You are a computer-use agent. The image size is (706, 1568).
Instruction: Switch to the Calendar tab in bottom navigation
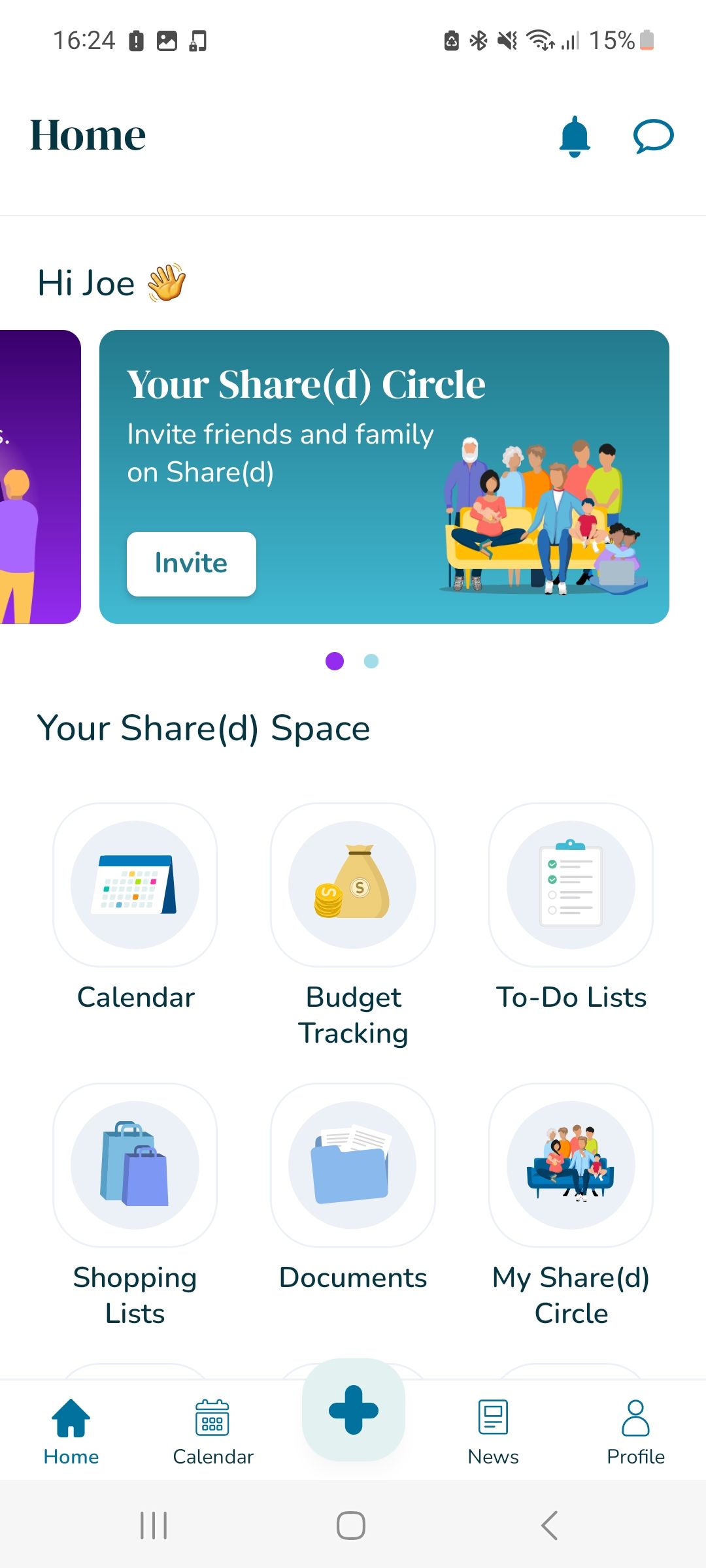tap(212, 1432)
